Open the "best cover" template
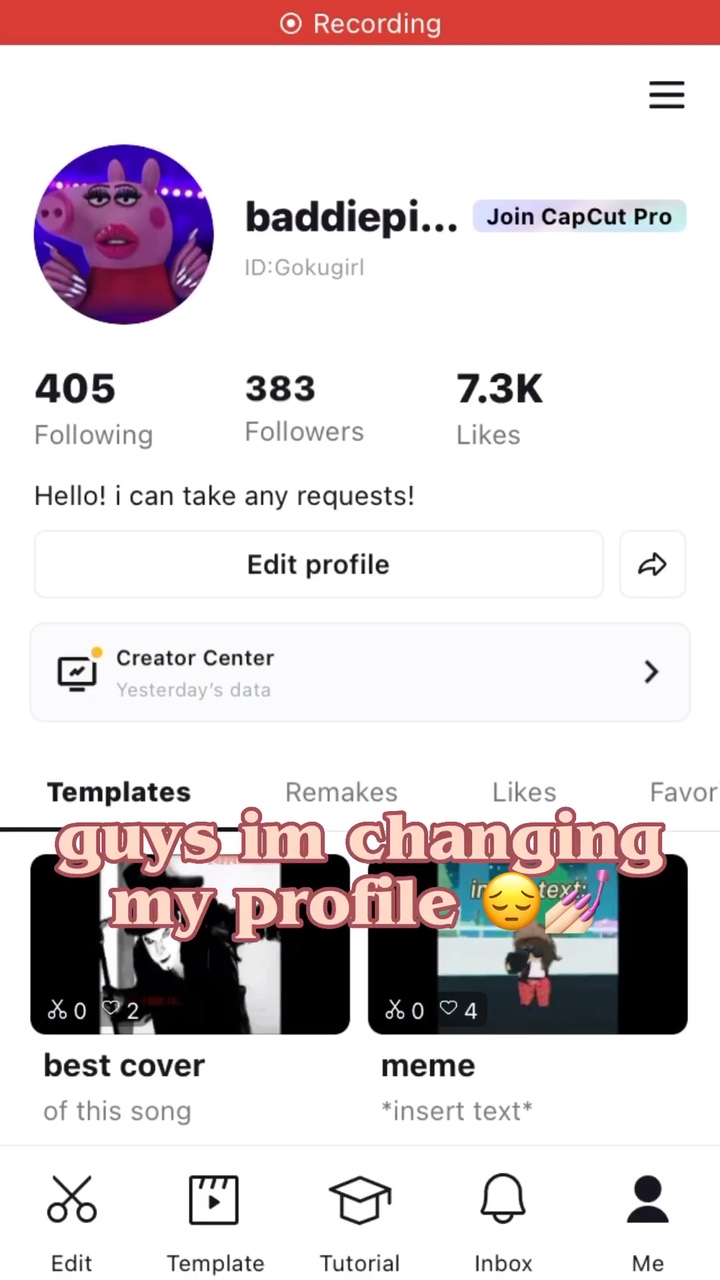Image resolution: width=720 pixels, height=1280 pixels. pyautogui.click(x=190, y=943)
